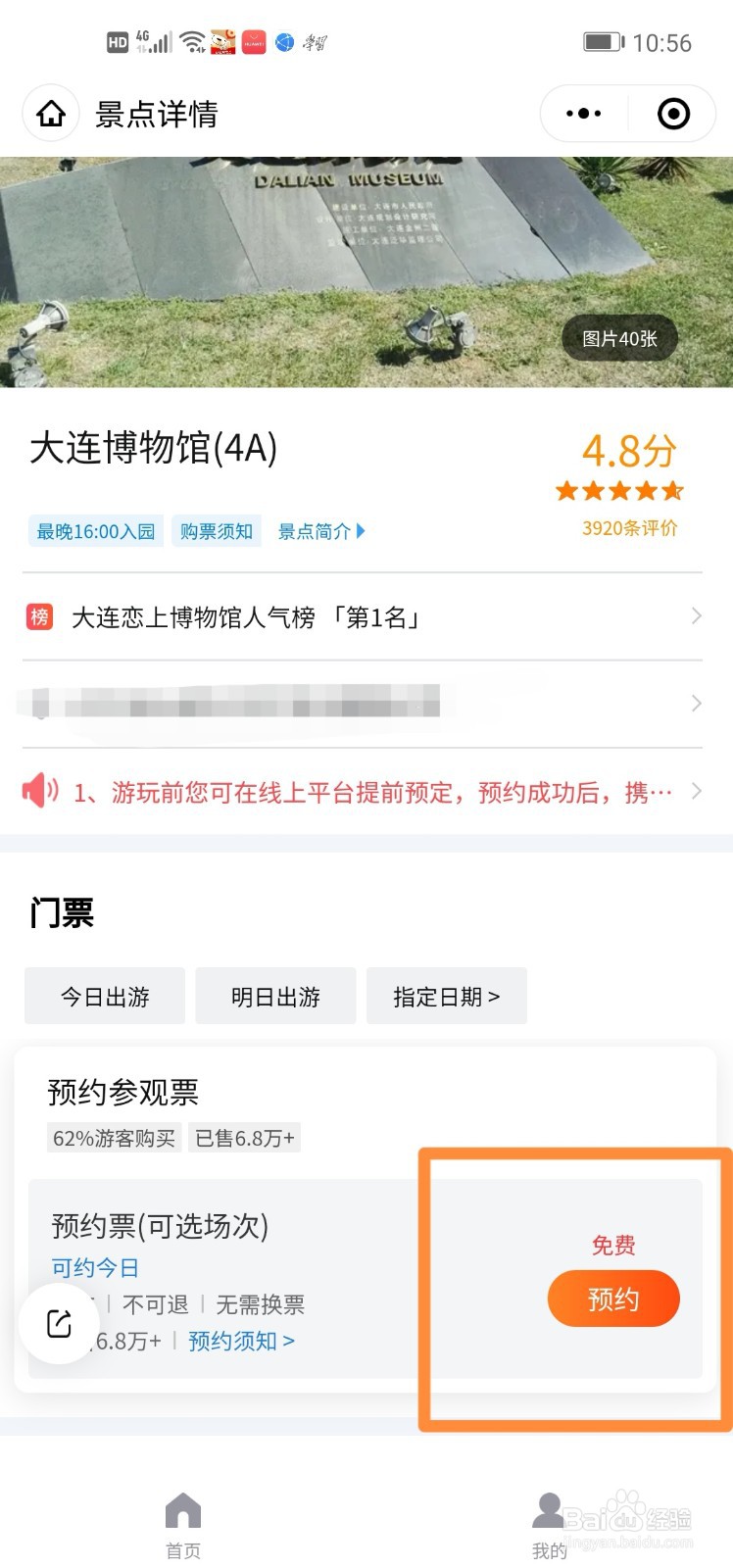The width and height of the screenshot is (733, 1568).
Task: Open the three-dot more options menu
Action: point(582,113)
